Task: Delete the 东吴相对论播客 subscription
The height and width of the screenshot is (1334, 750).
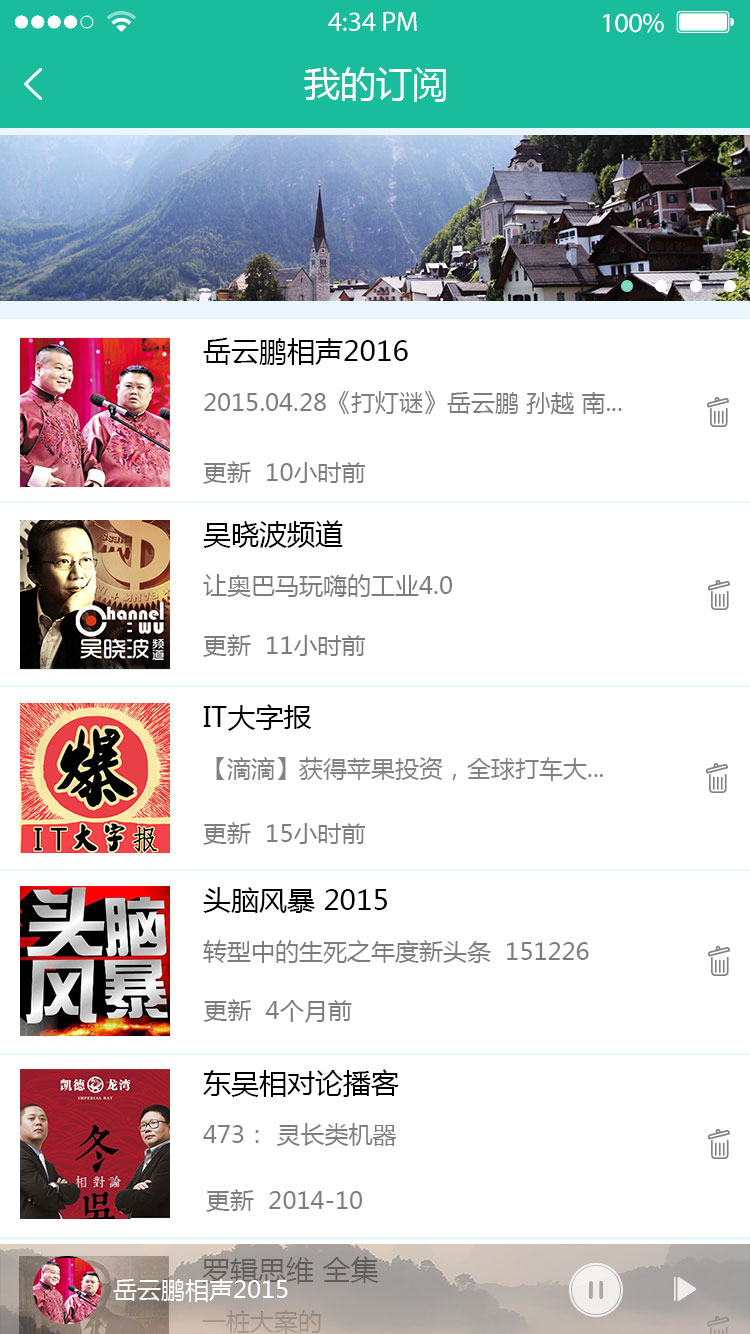Action: pyautogui.click(x=718, y=1144)
